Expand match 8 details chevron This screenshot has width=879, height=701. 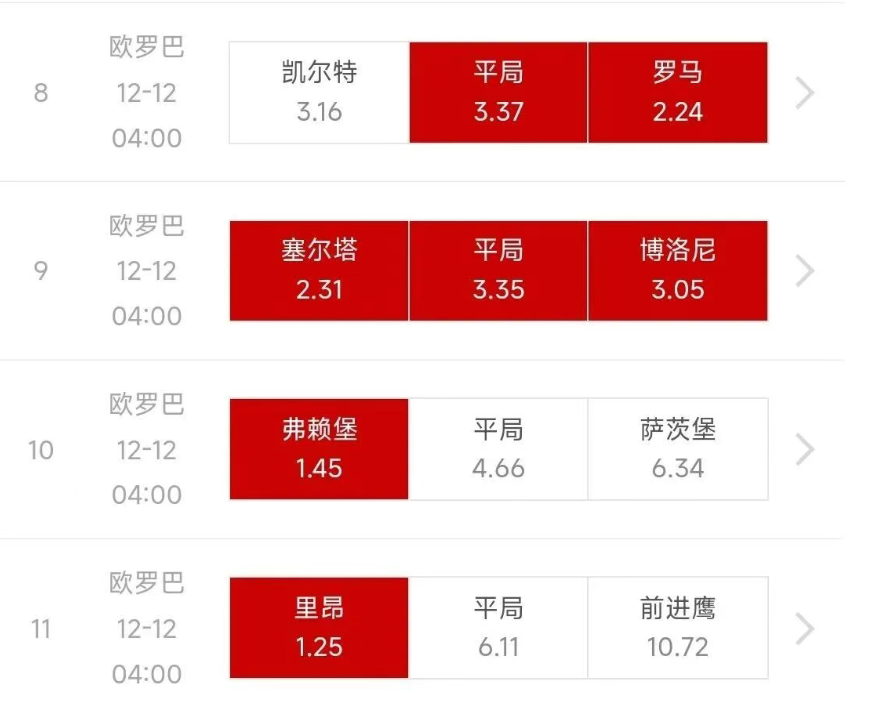[805, 93]
